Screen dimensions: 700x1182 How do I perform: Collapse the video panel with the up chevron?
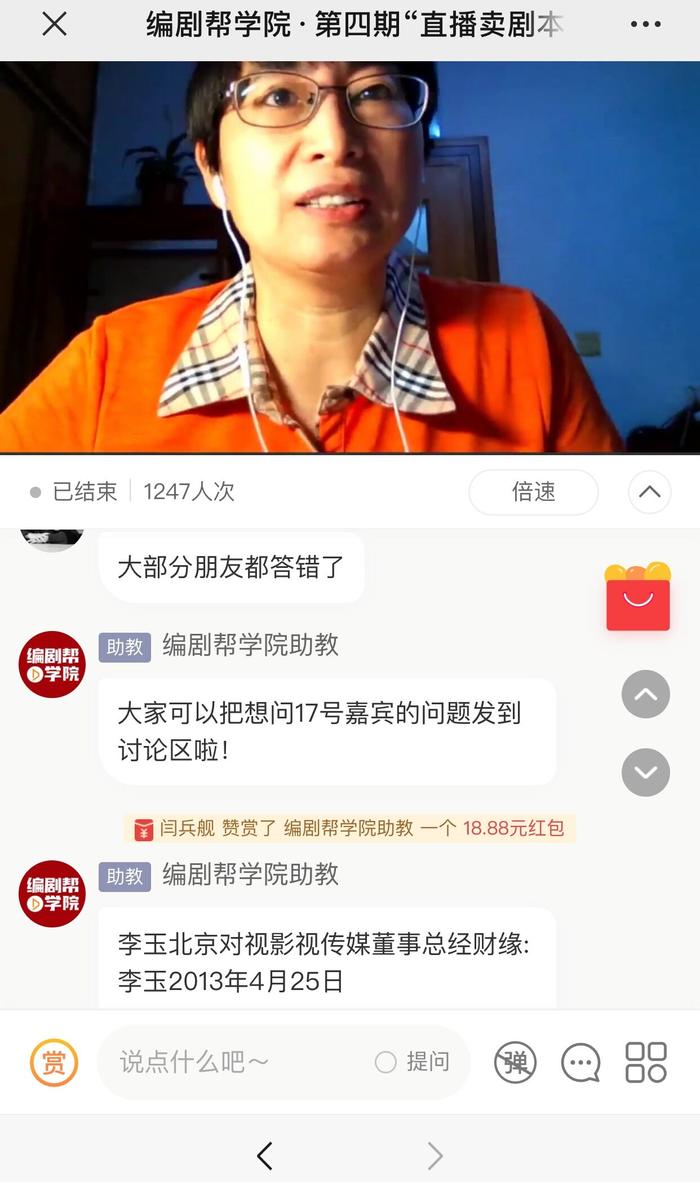tap(649, 492)
